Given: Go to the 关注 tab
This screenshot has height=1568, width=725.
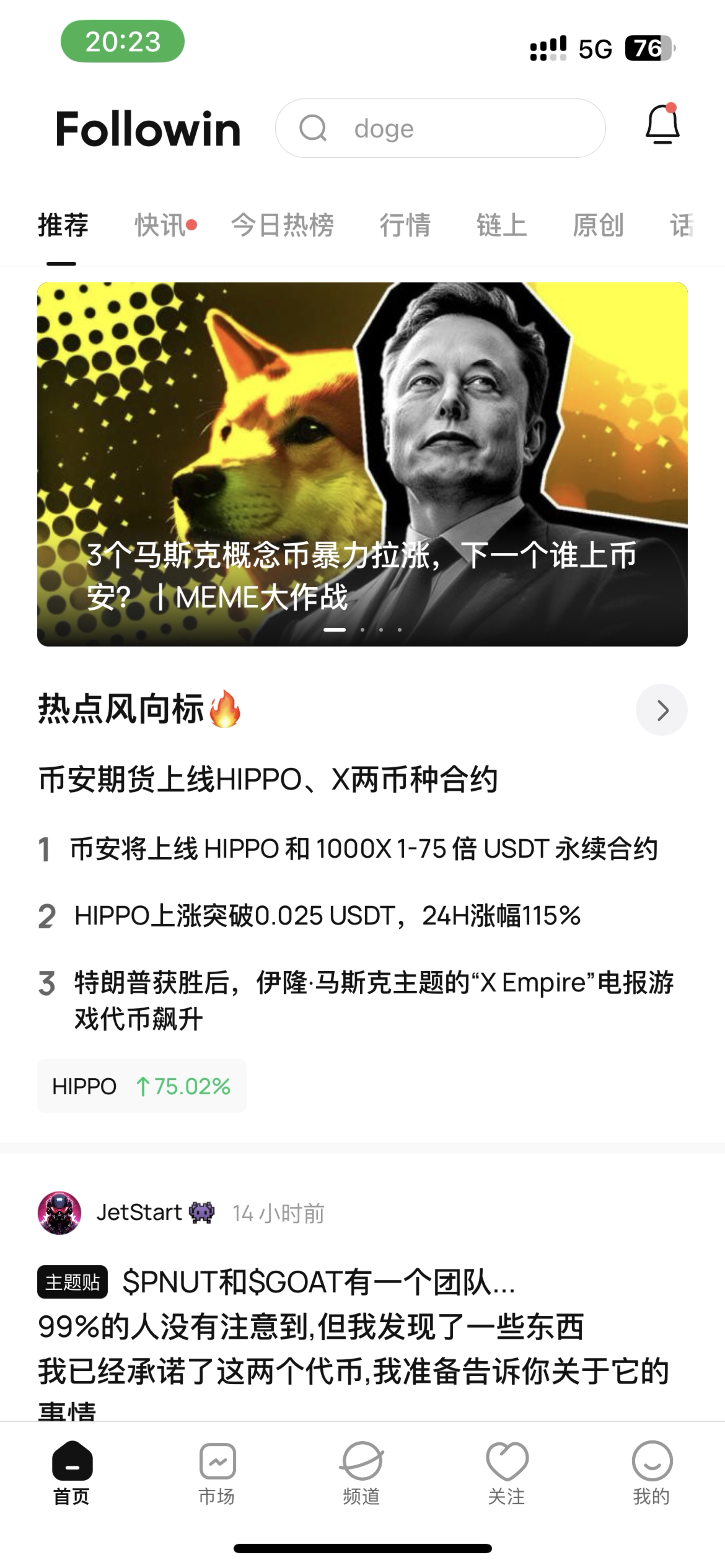Looking at the screenshot, I should point(507,1474).
